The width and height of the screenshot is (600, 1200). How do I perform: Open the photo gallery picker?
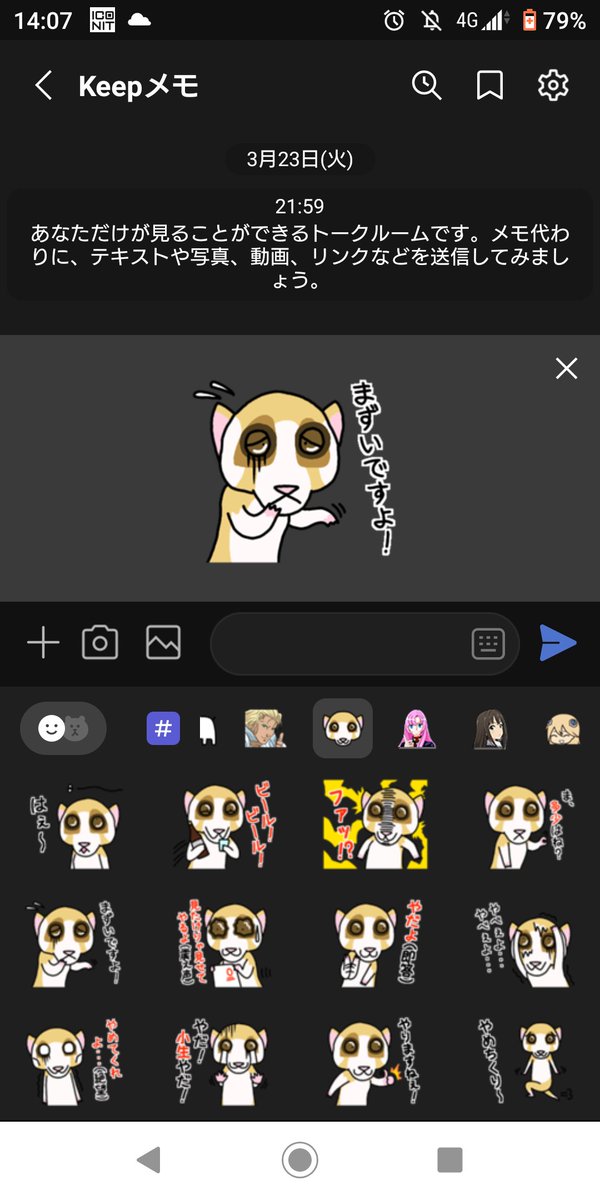click(163, 643)
